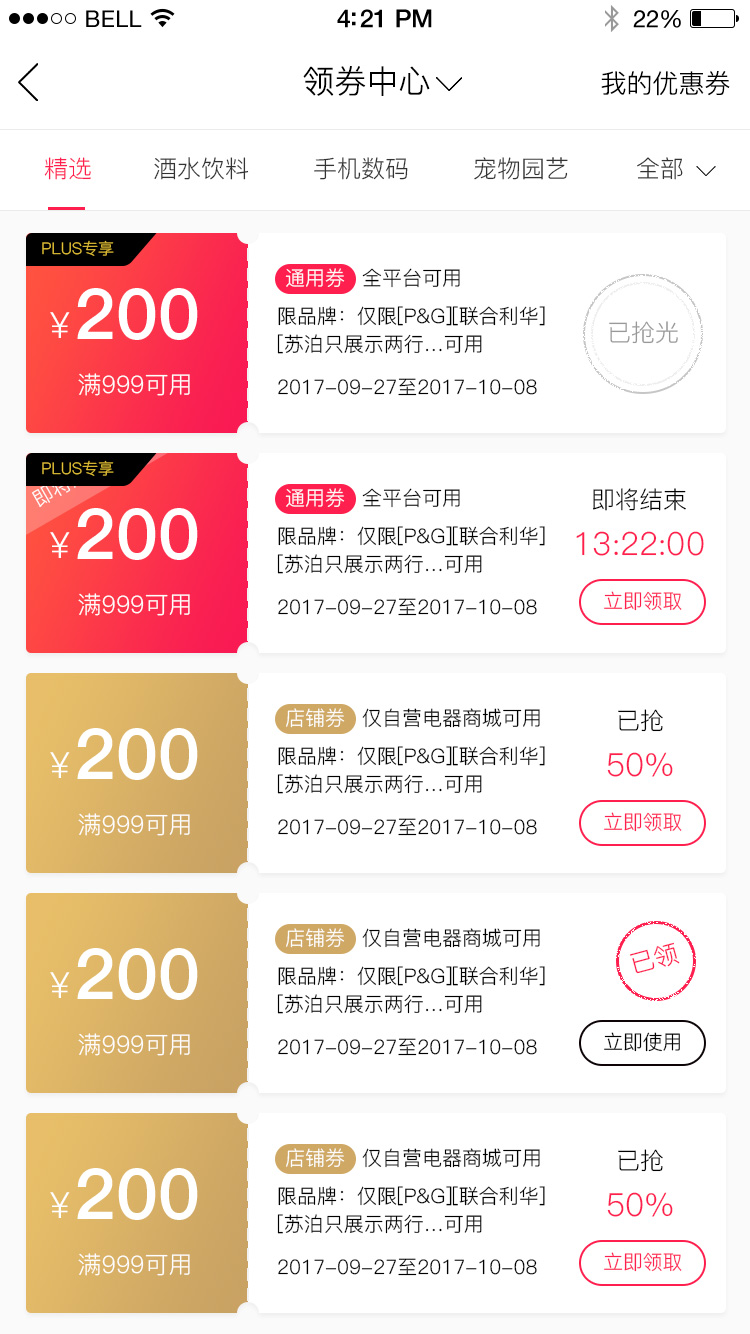Select the 宠物园艺 tab

521,169
